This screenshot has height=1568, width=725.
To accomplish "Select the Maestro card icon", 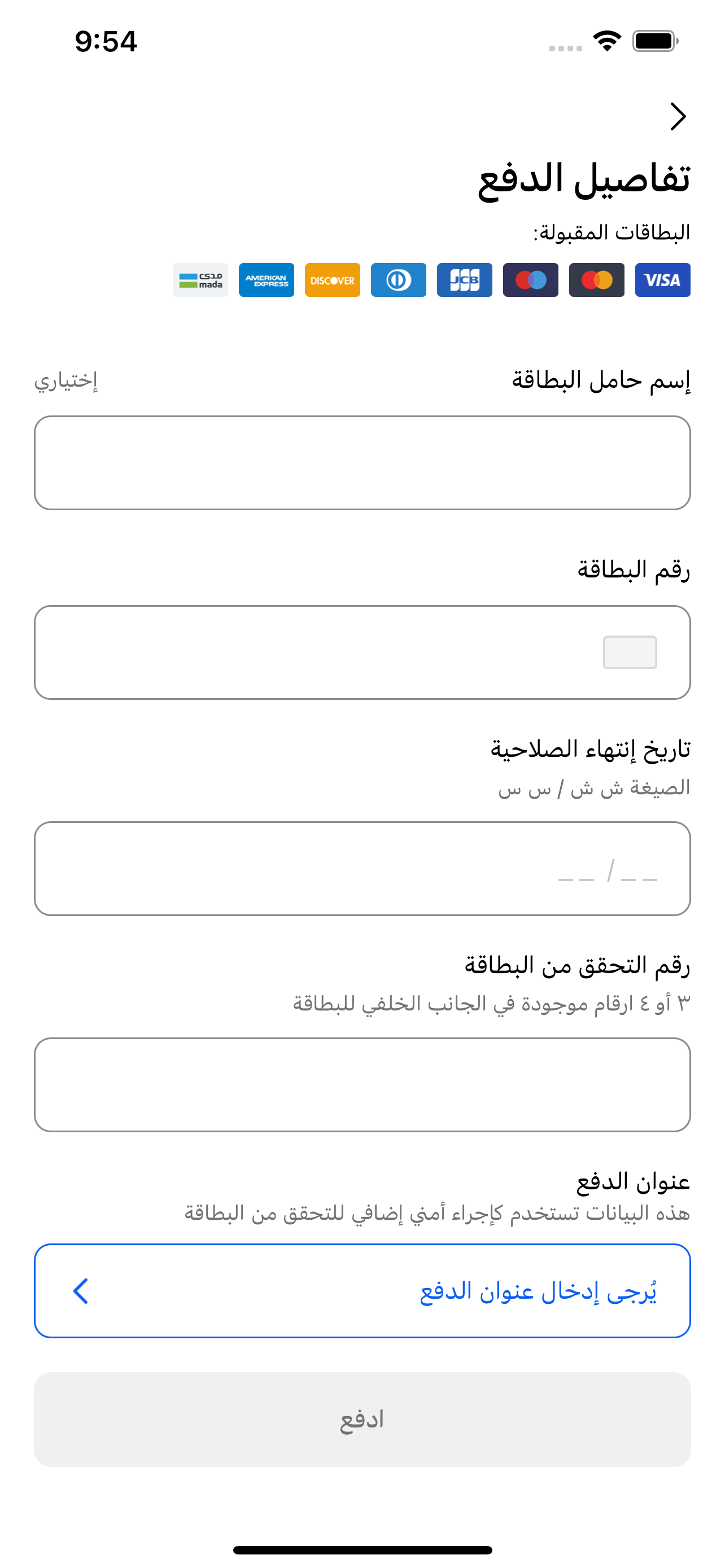I will [x=530, y=280].
